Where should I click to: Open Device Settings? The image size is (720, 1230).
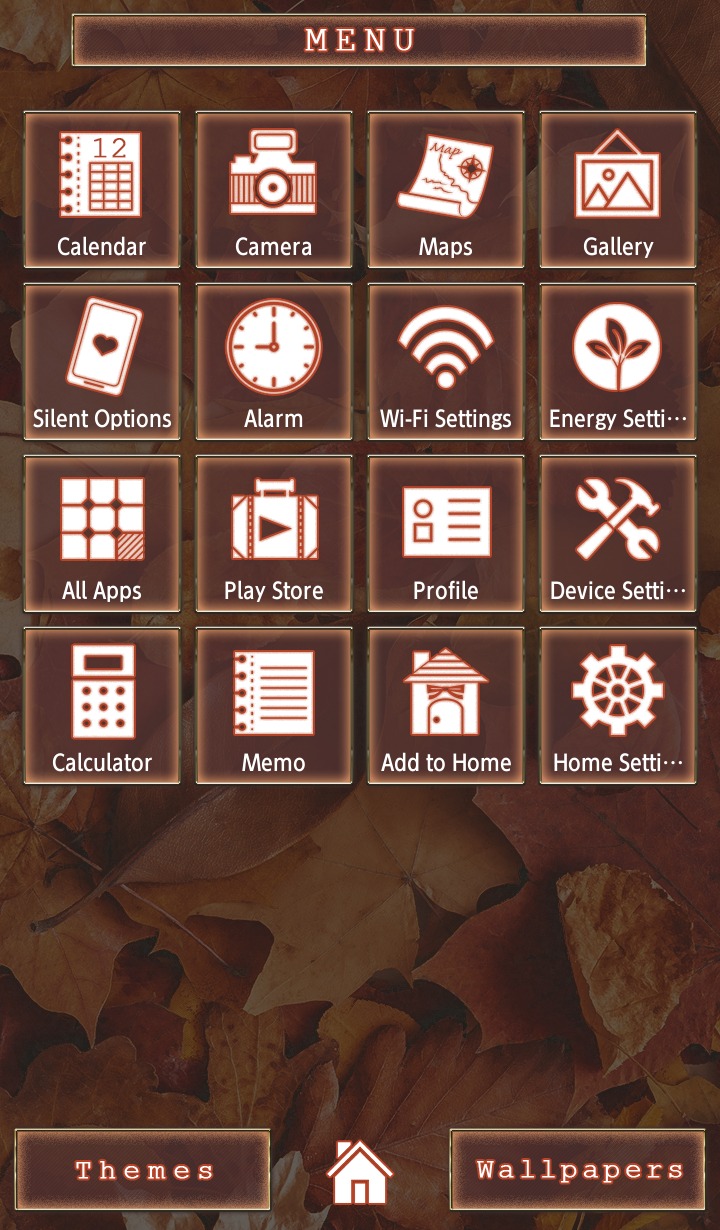(x=618, y=534)
